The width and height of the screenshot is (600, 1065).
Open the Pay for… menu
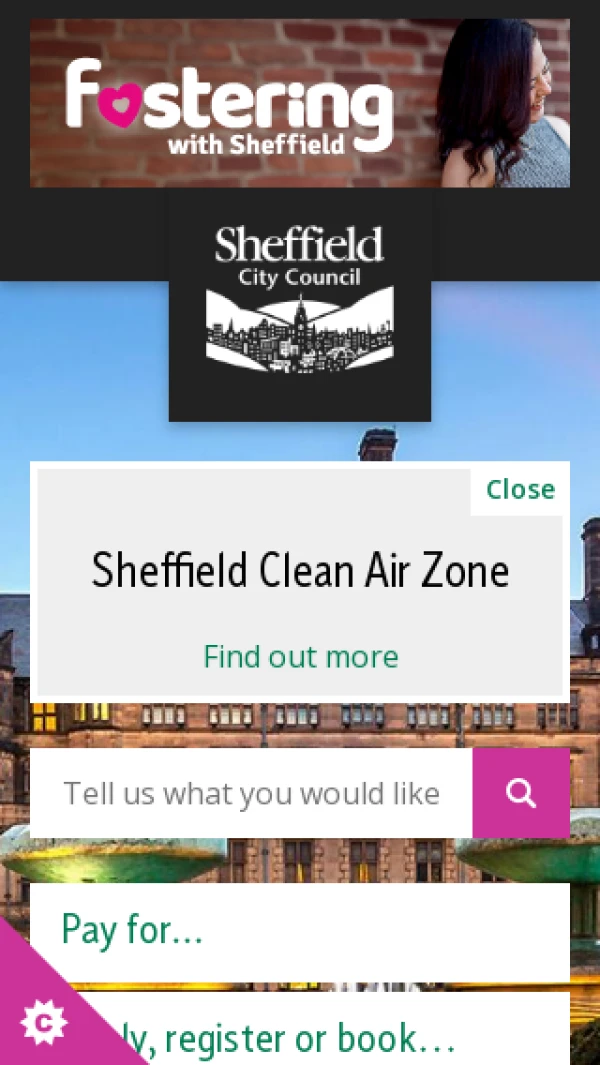(x=300, y=930)
